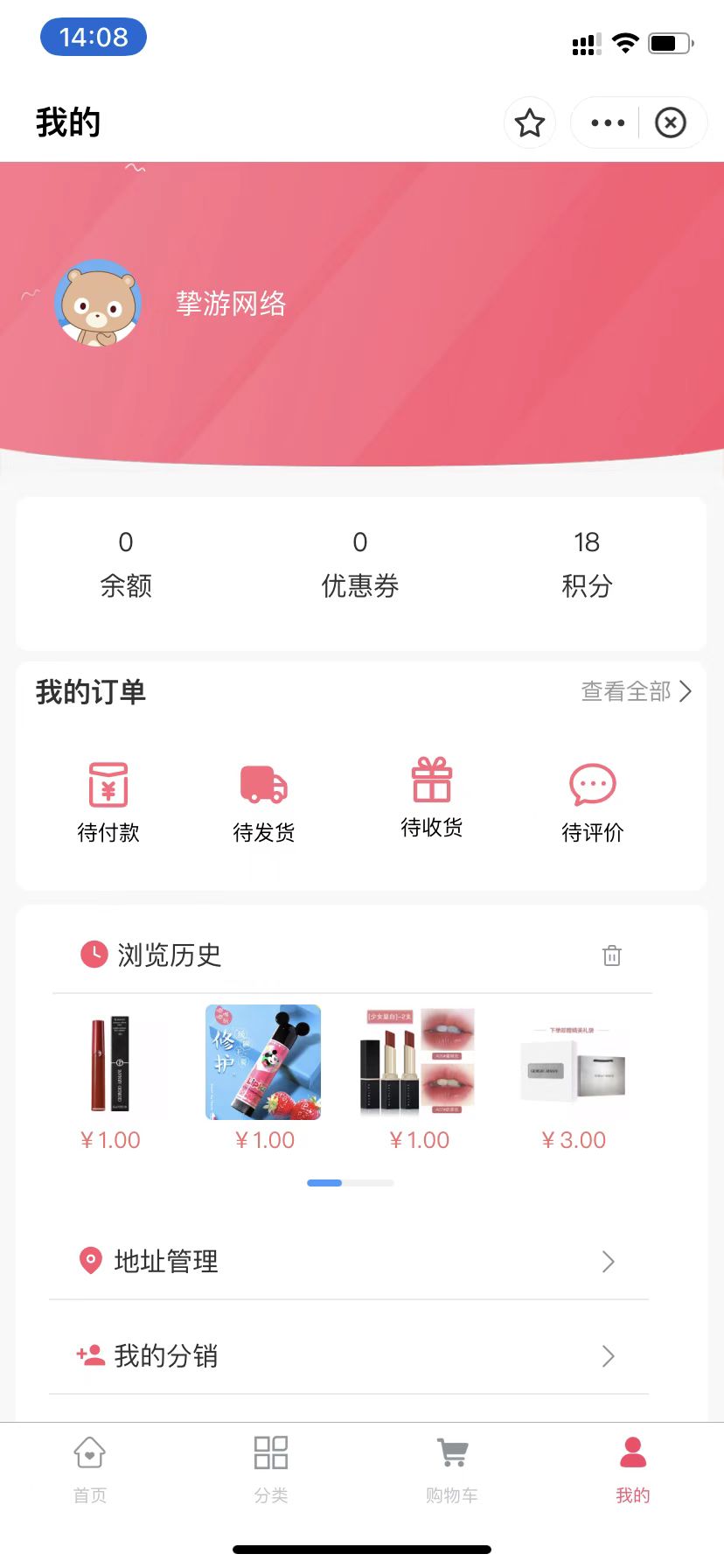This screenshot has height=1568, width=724.
Task: Open 待付款 orders
Action: 108,801
